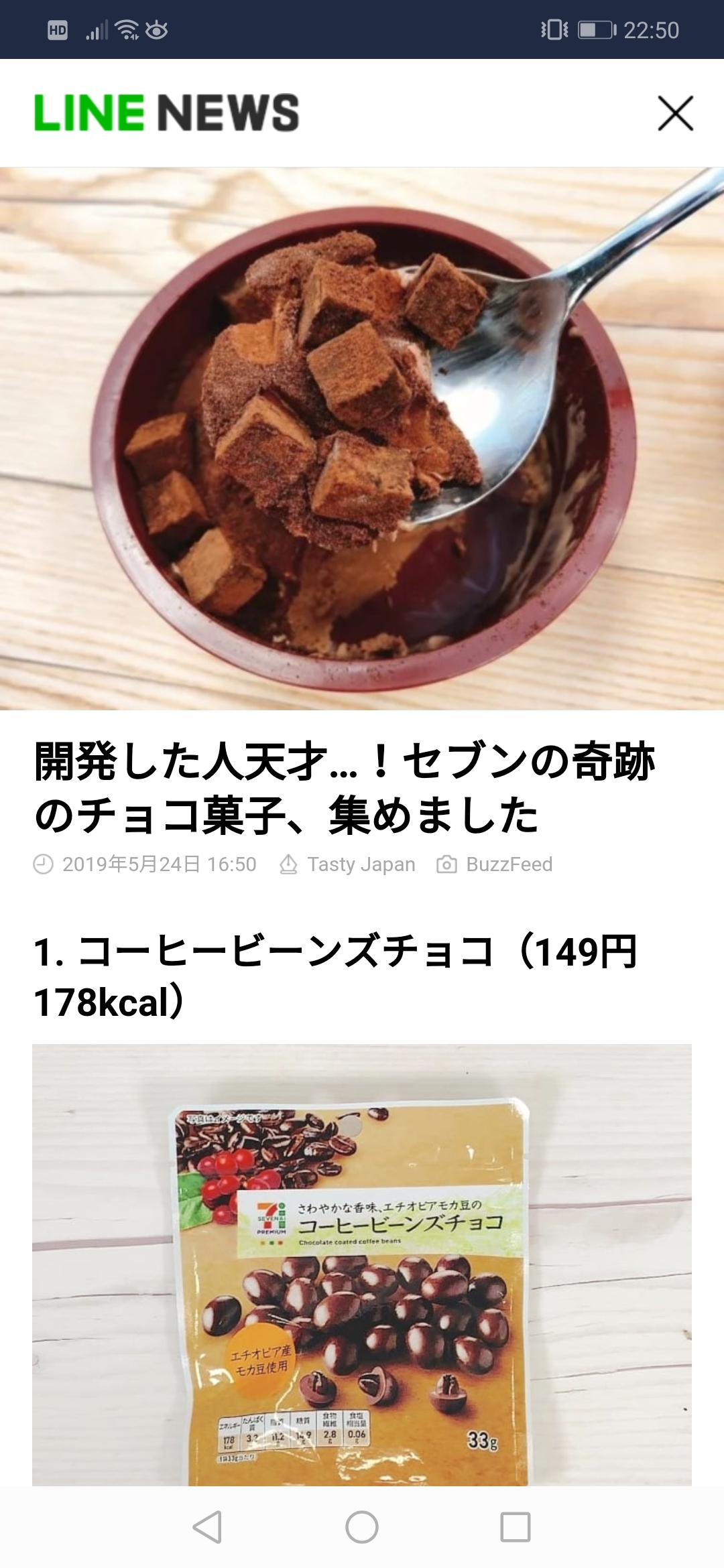724x1568 pixels.
Task: Go back with the system back button
Action: [207, 1527]
